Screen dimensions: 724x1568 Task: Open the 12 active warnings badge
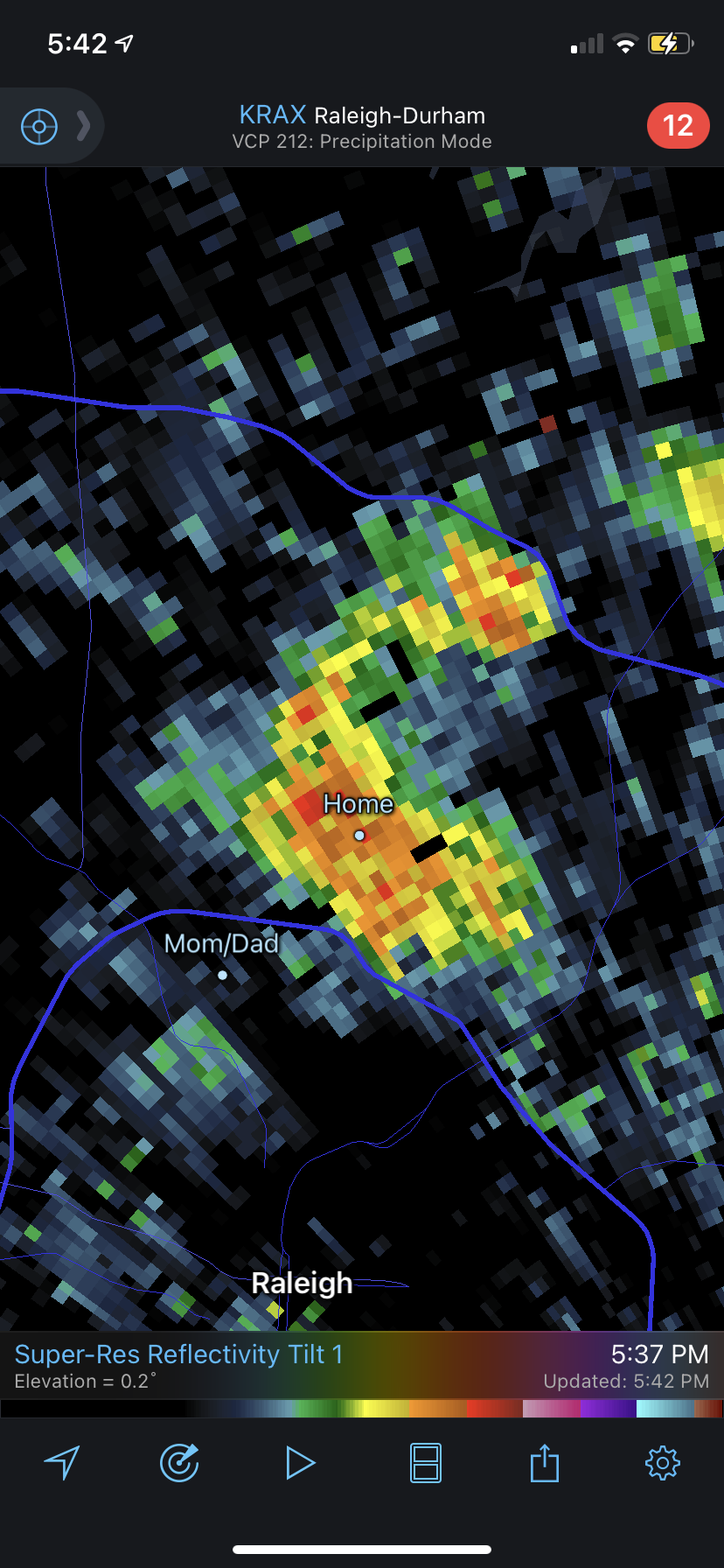678,126
